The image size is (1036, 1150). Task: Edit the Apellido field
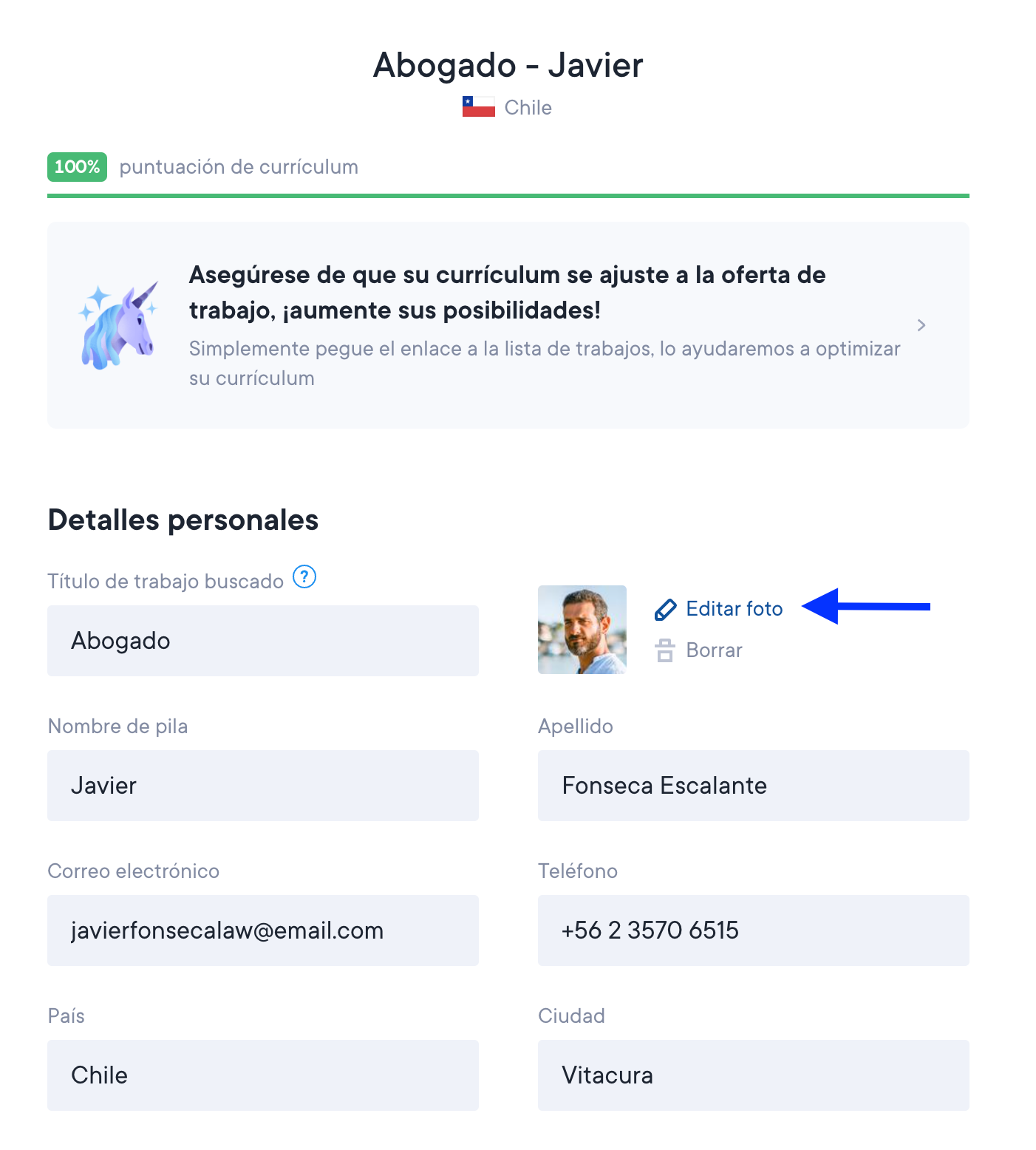tap(753, 786)
